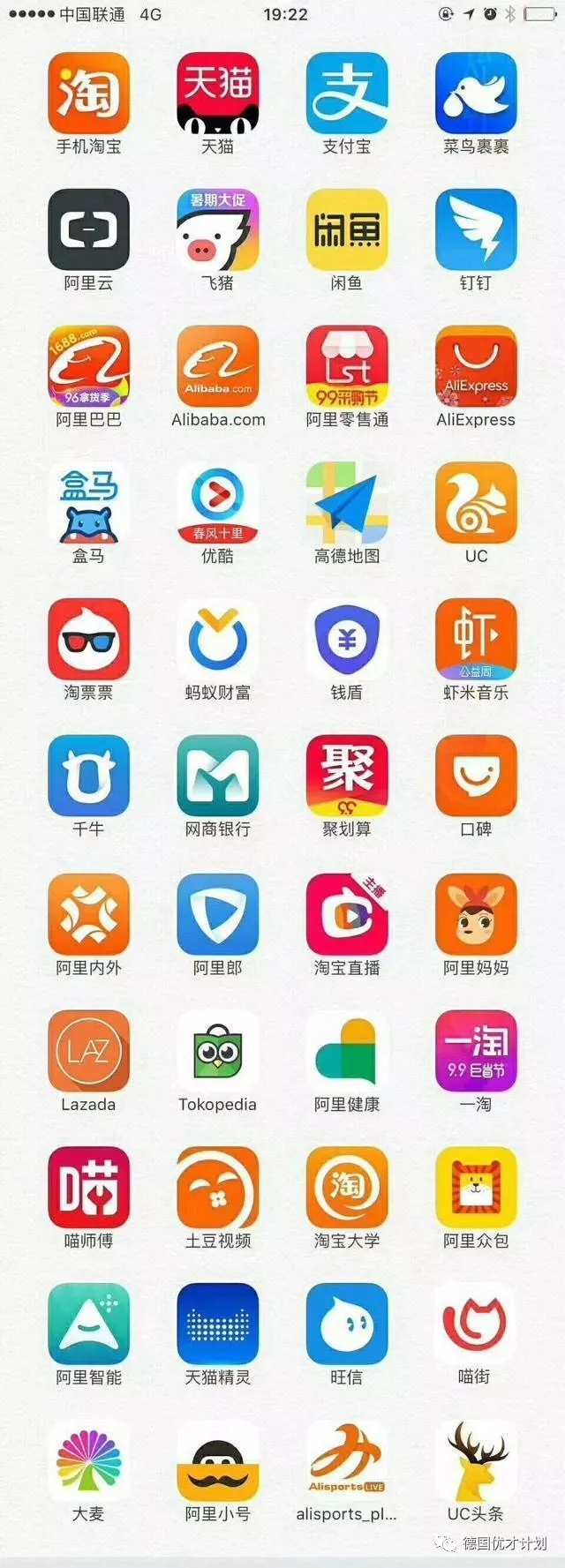Viewport: 565px width, 1568px height.
Task: Launch the 钉钉 app
Action: tap(476, 229)
